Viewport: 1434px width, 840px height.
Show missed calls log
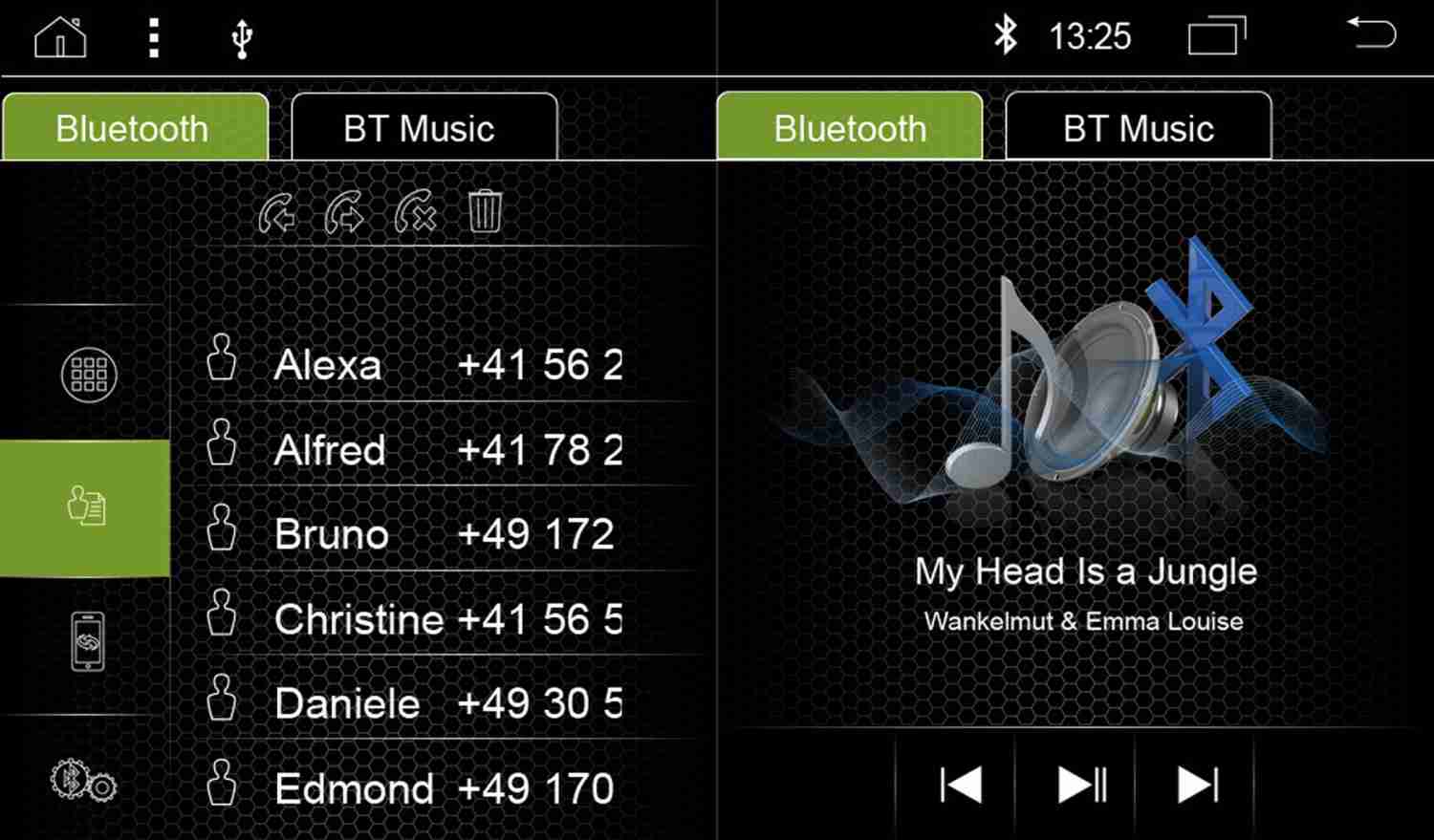(415, 213)
